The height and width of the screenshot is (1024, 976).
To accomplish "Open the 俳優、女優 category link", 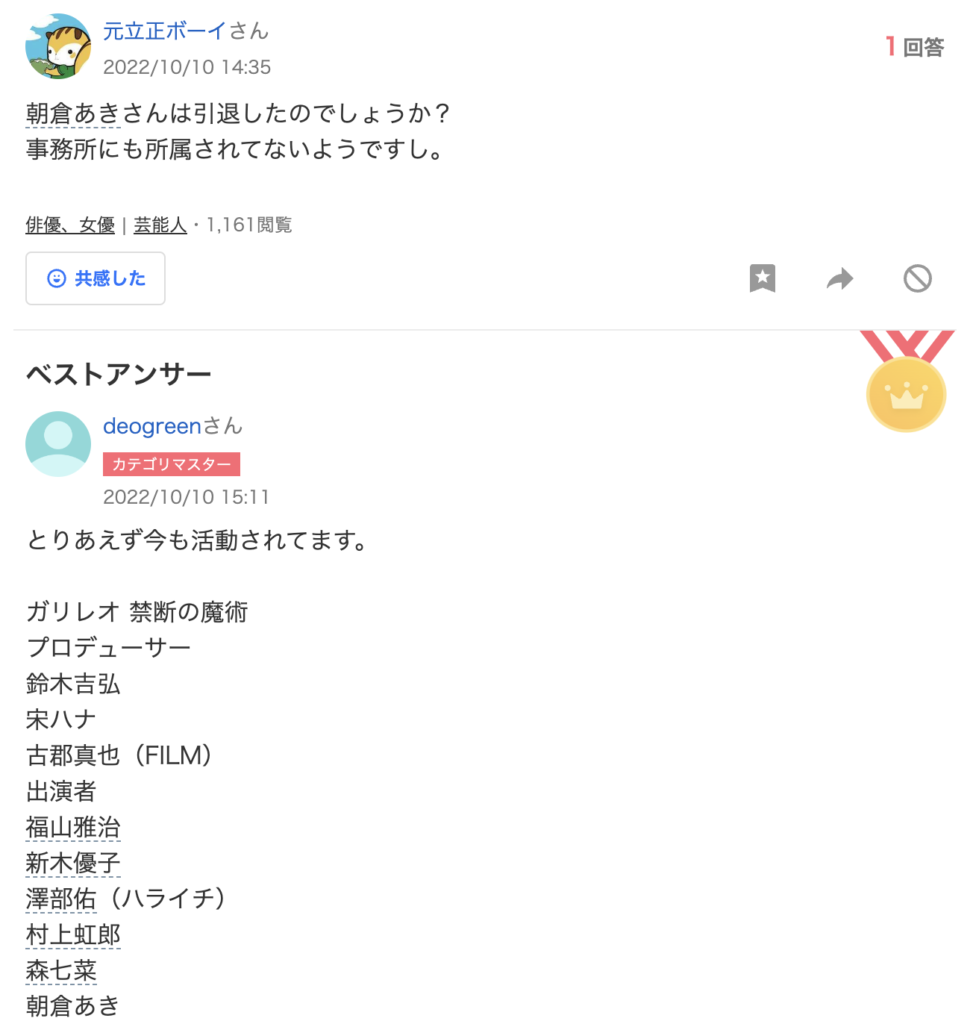I will [x=70, y=225].
